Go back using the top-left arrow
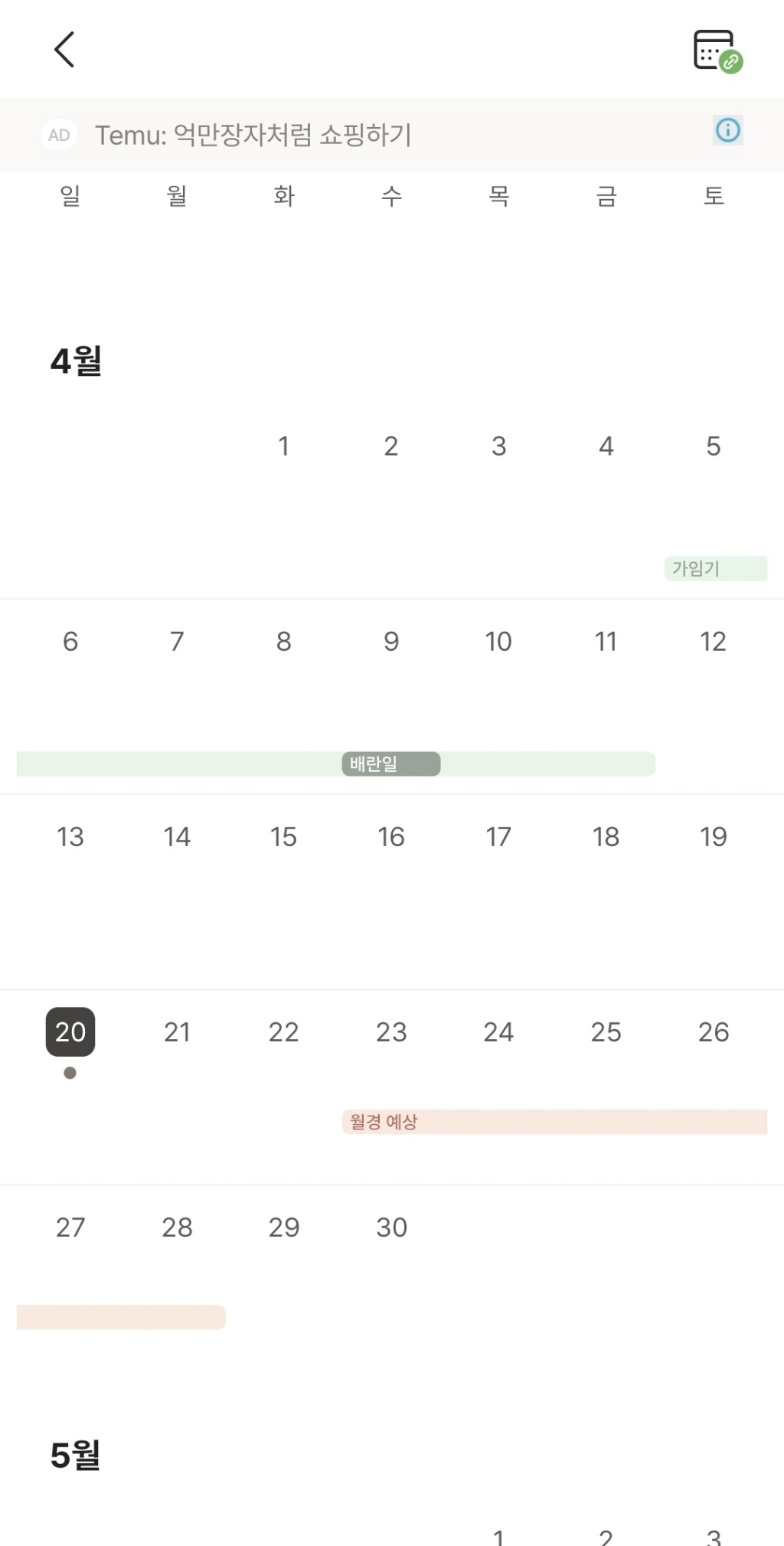Image resolution: width=784 pixels, height=1546 pixels. coord(64,50)
